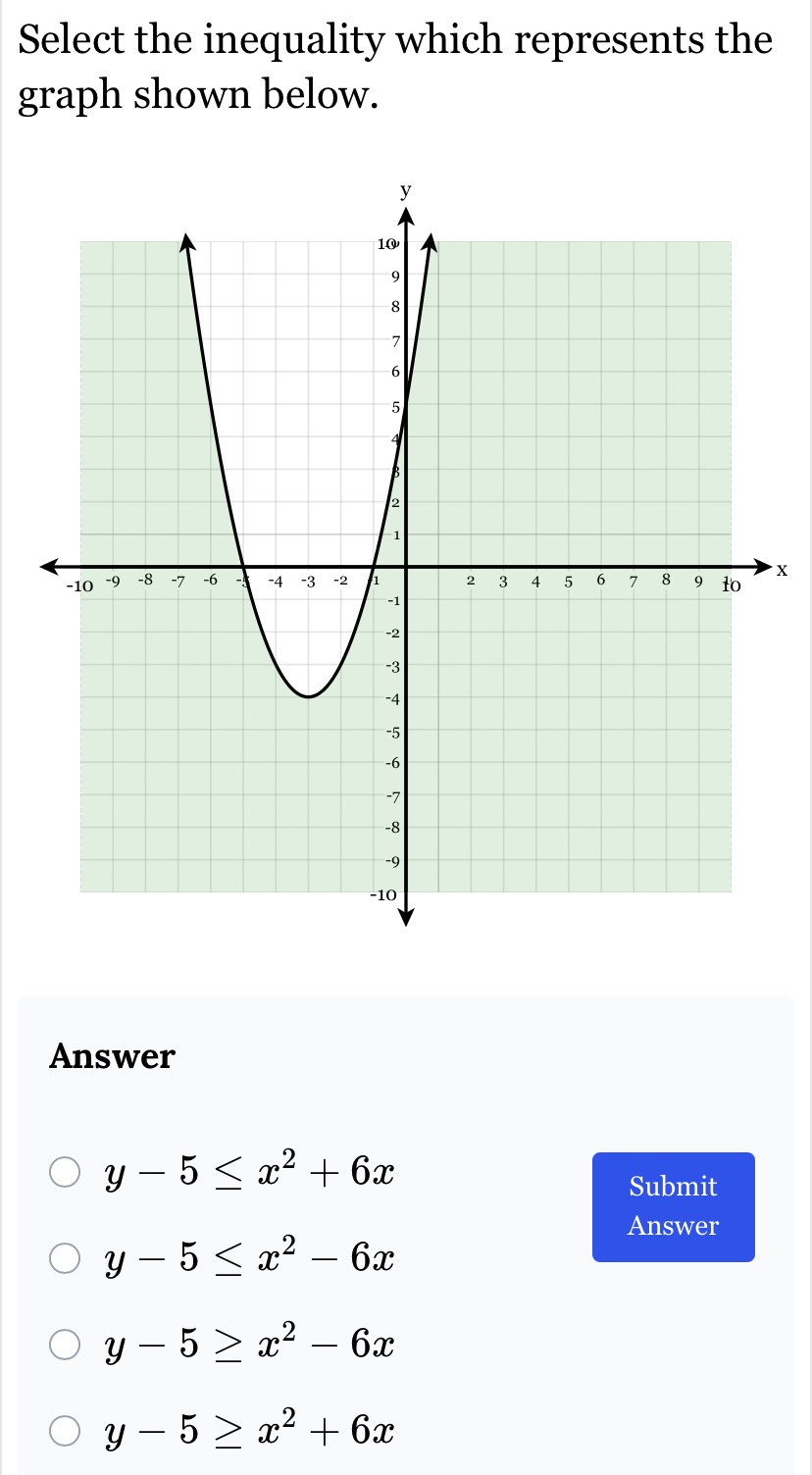Image resolution: width=812 pixels, height=1475 pixels.
Task: Tap the Submit Answer button
Action: tap(673, 1206)
